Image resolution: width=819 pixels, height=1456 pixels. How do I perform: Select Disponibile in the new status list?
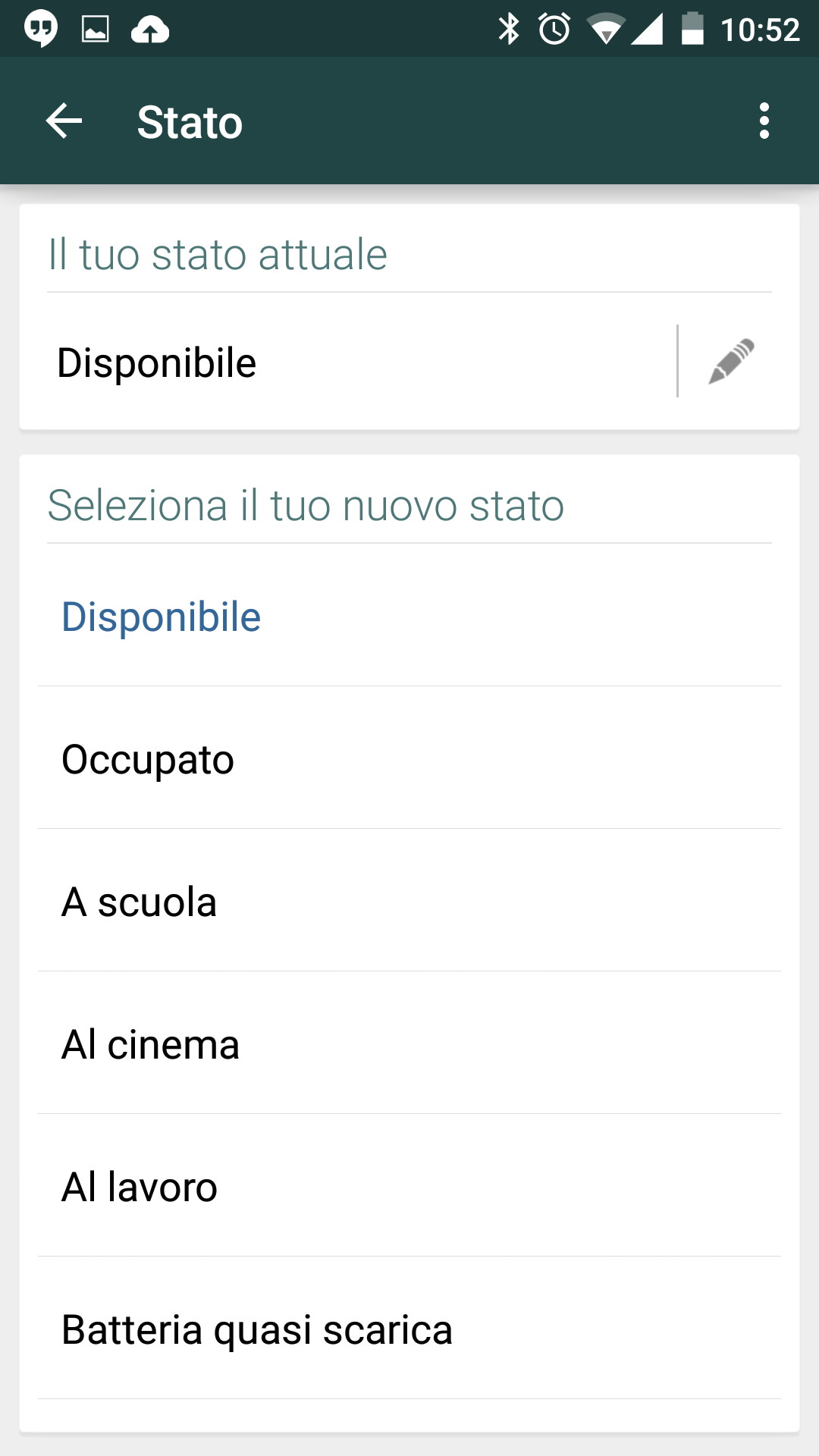click(x=409, y=616)
